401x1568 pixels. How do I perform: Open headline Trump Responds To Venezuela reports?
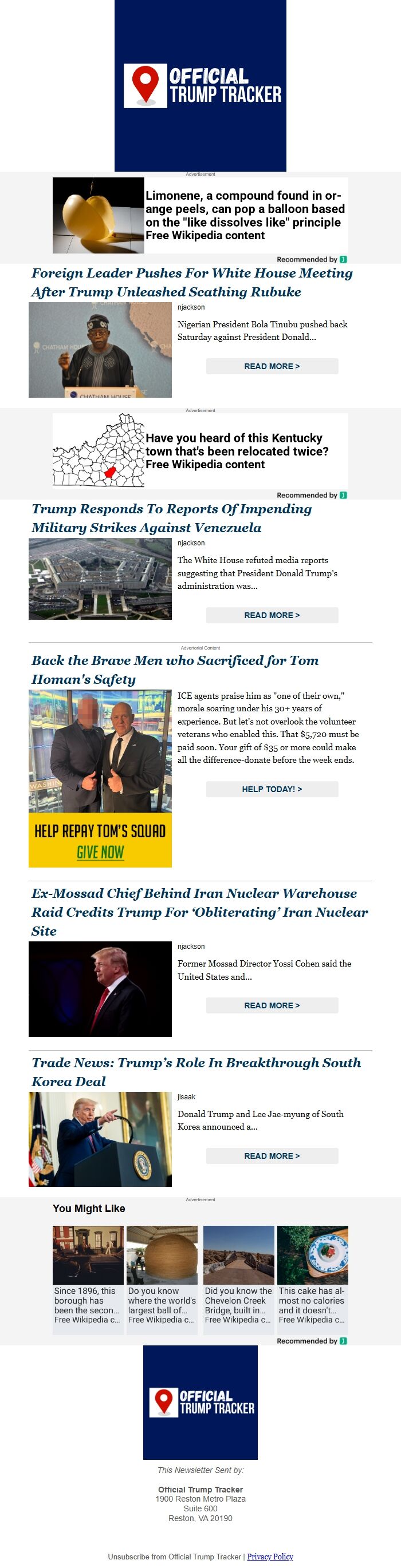171,518
